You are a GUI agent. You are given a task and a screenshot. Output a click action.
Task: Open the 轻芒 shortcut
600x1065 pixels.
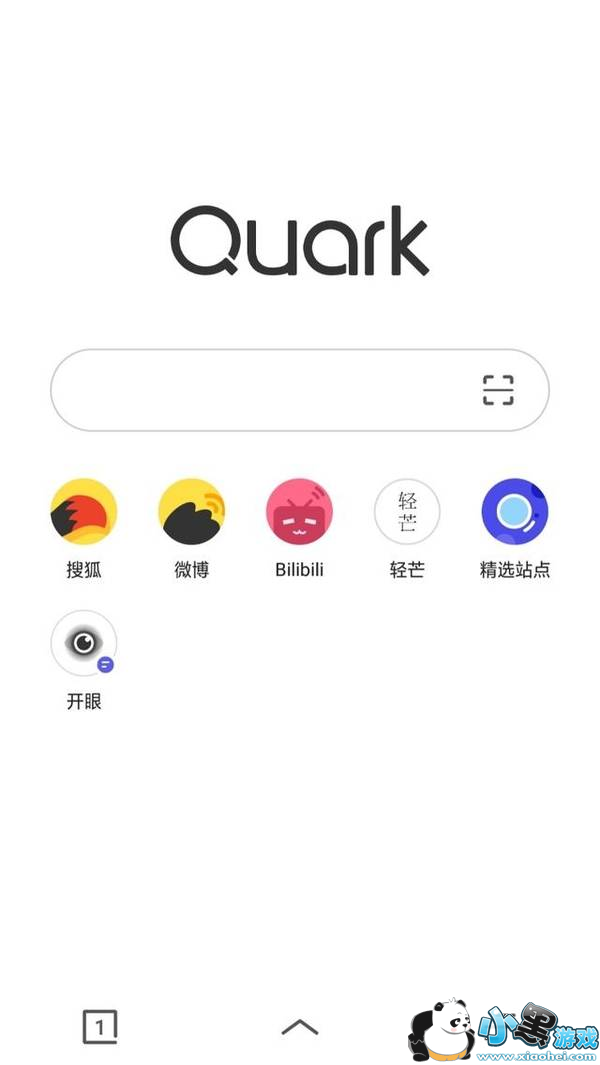tap(407, 511)
